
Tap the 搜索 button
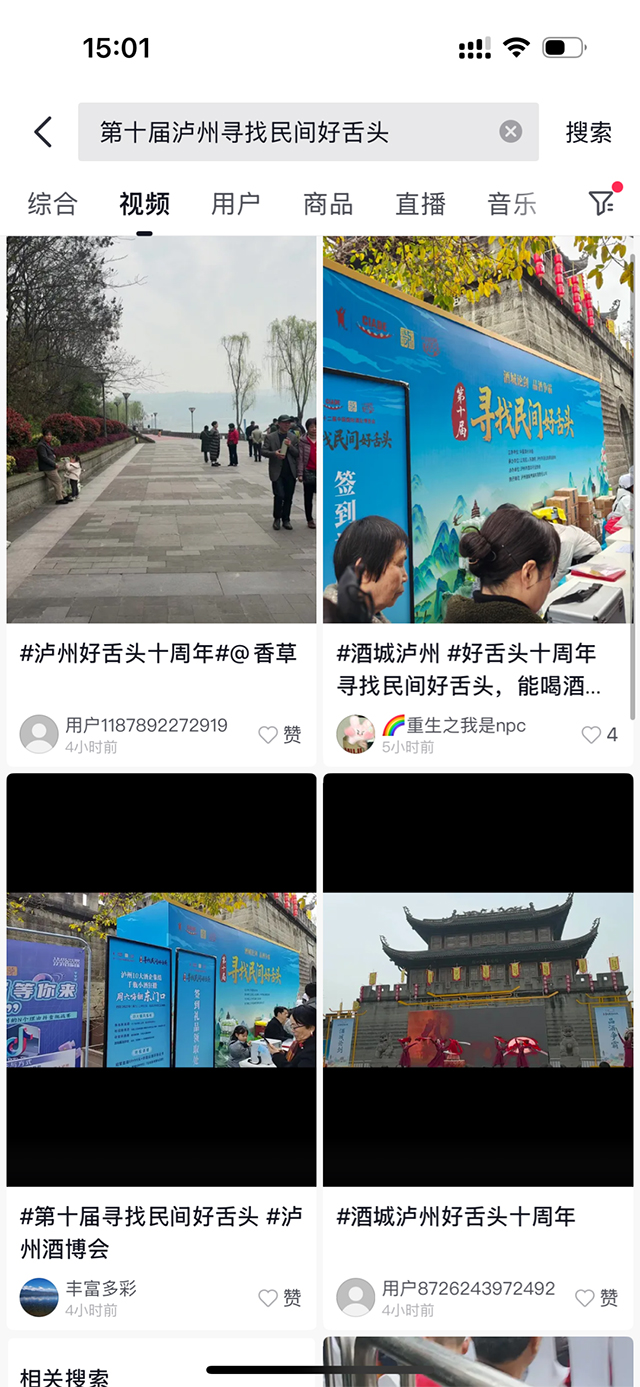[588, 132]
